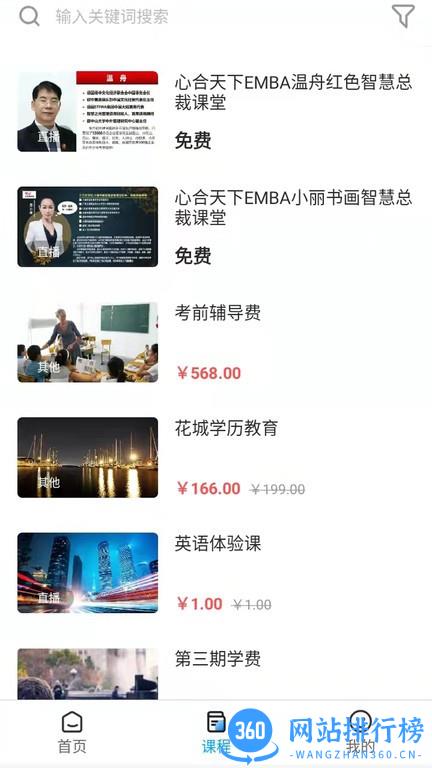Go to the 我的 tab
Image resolution: width=432 pixels, height=768 pixels.
[360, 733]
